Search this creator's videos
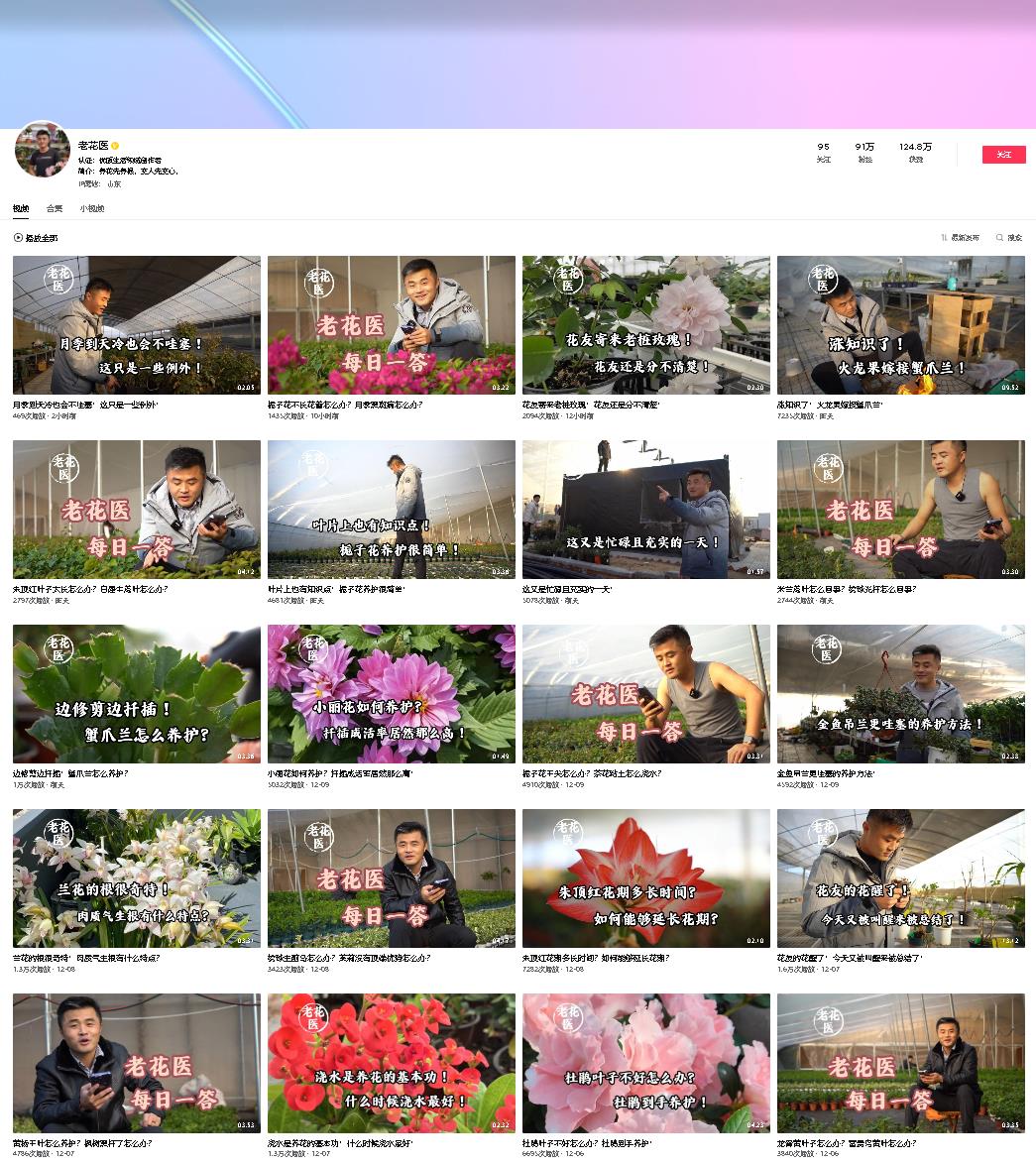The width and height of the screenshot is (1036, 1166). [1009, 238]
